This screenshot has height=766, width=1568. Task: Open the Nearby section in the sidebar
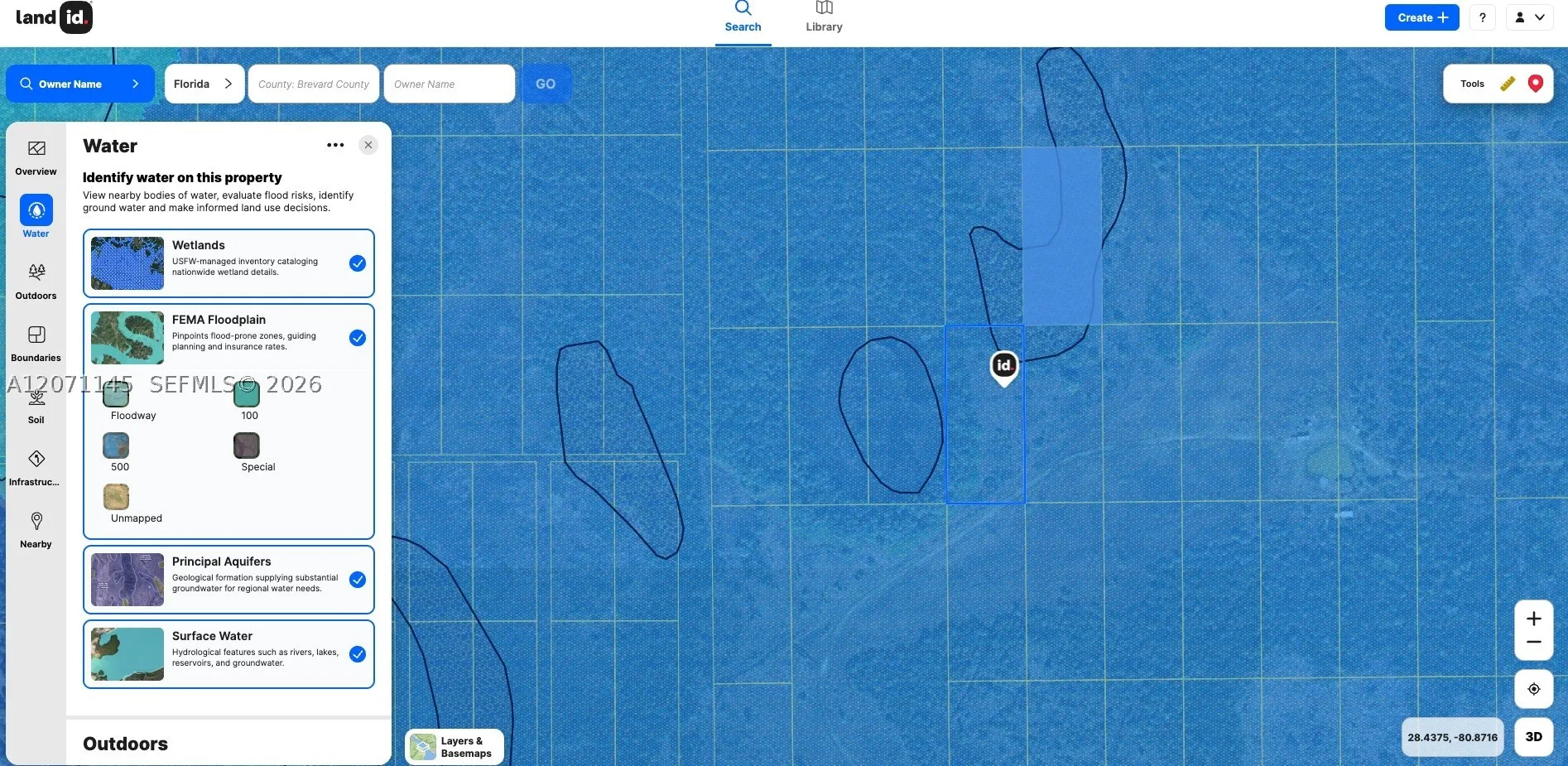(36, 530)
